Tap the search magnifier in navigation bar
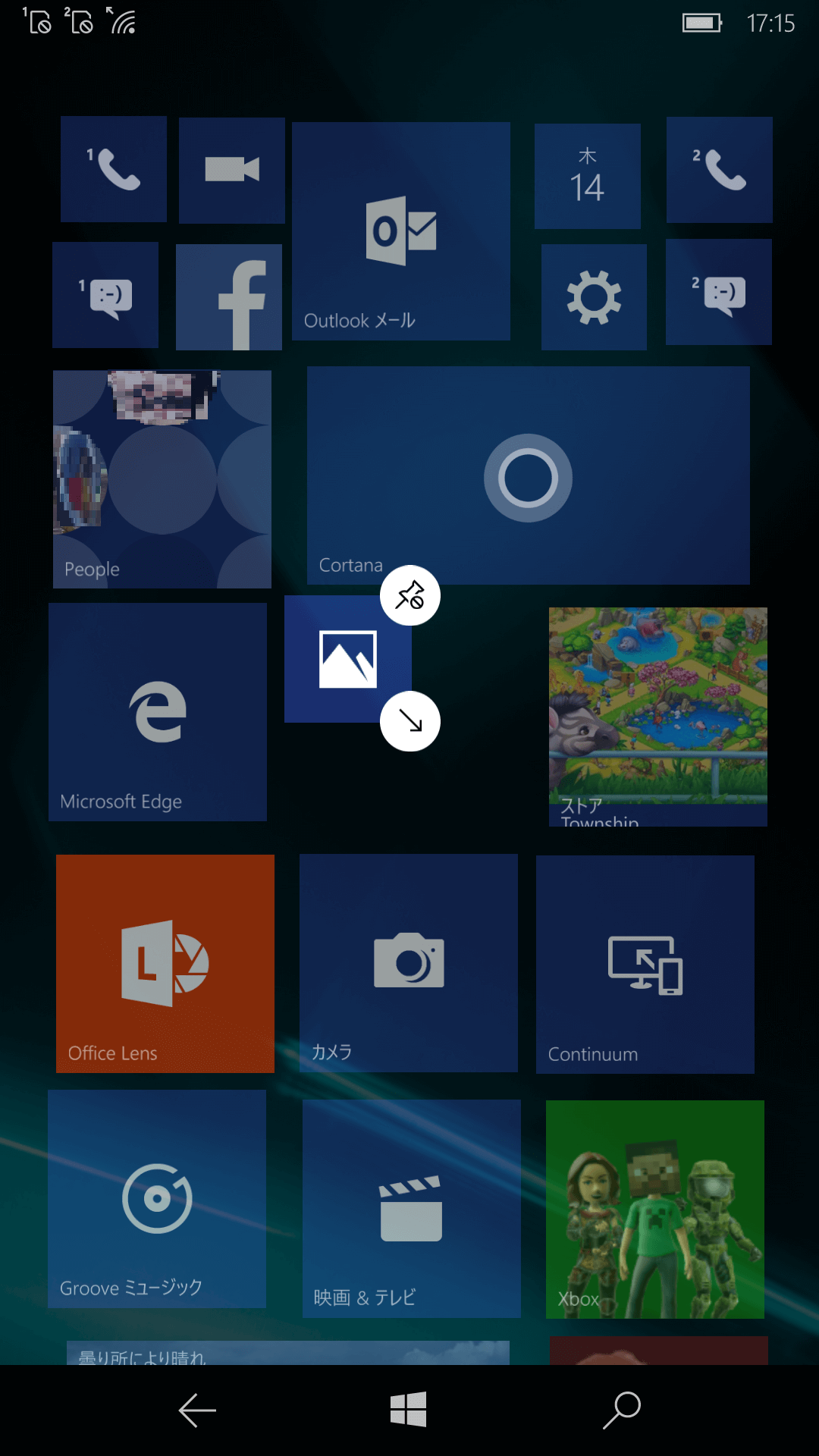Screen dimensions: 819x1456 click(622, 1410)
